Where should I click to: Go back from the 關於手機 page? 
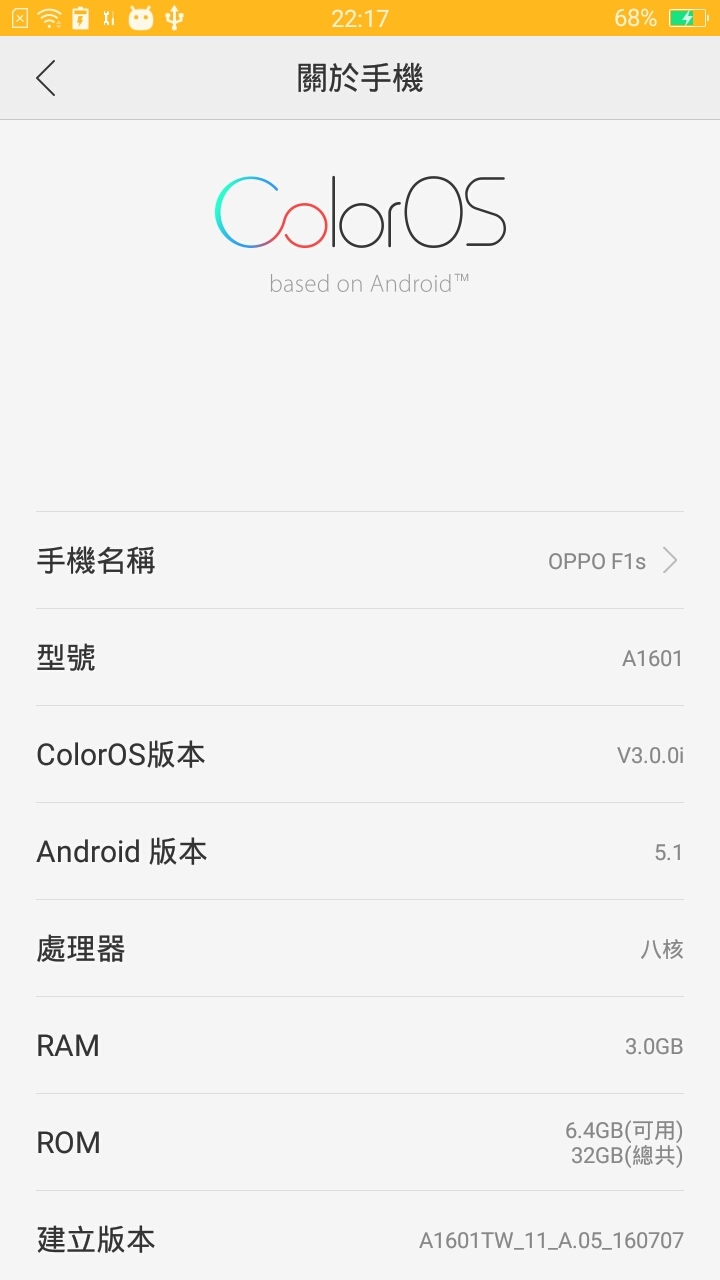pyautogui.click(x=46, y=78)
